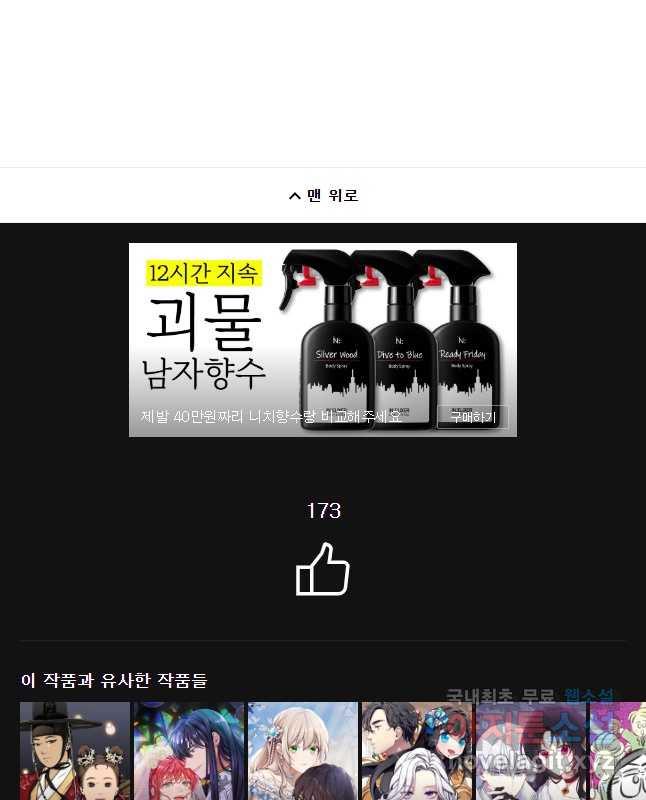Open the similar work with the green-eyed blonde girl

[303, 750]
